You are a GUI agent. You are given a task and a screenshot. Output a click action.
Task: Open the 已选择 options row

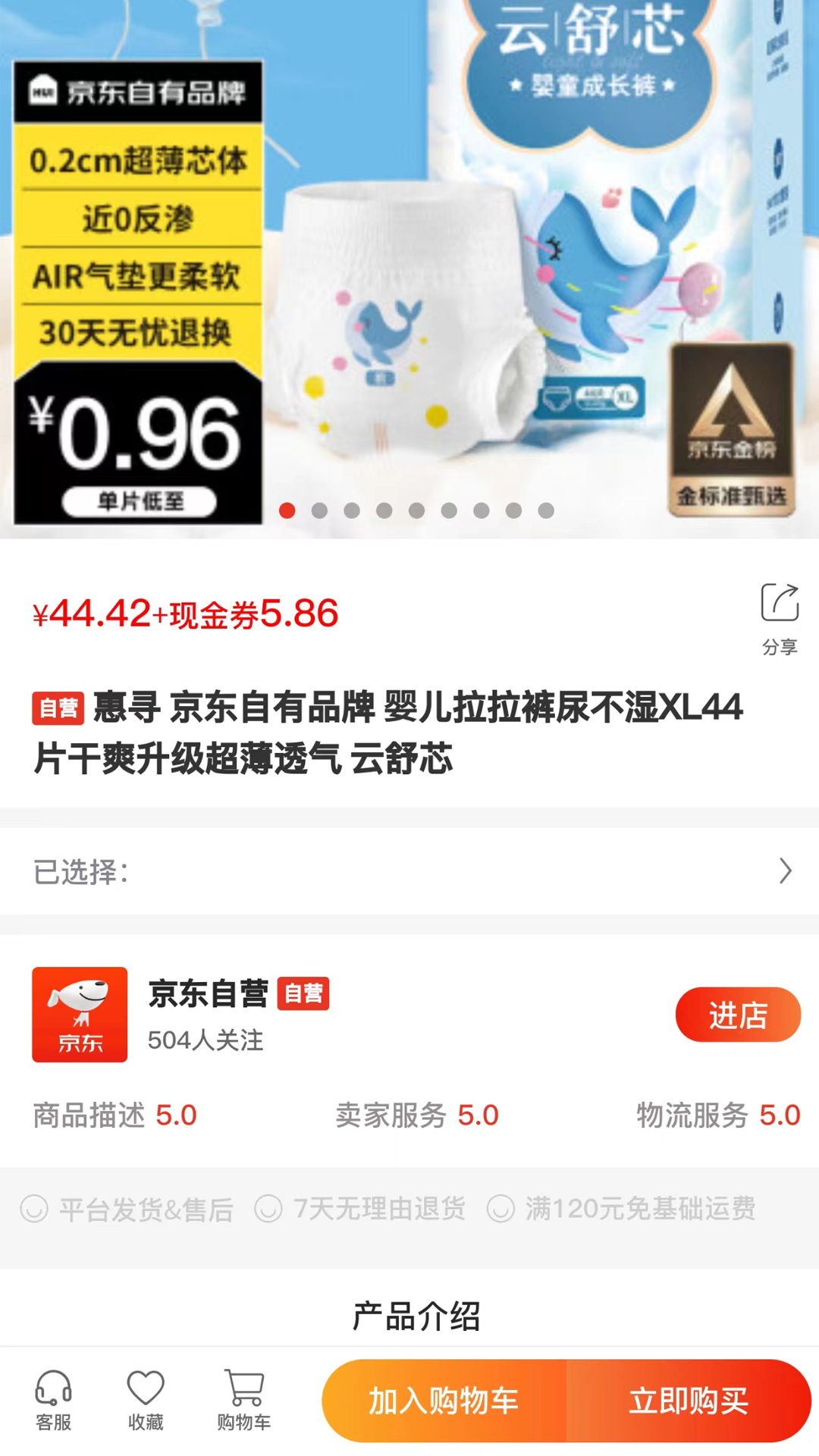pyautogui.click(x=409, y=871)
